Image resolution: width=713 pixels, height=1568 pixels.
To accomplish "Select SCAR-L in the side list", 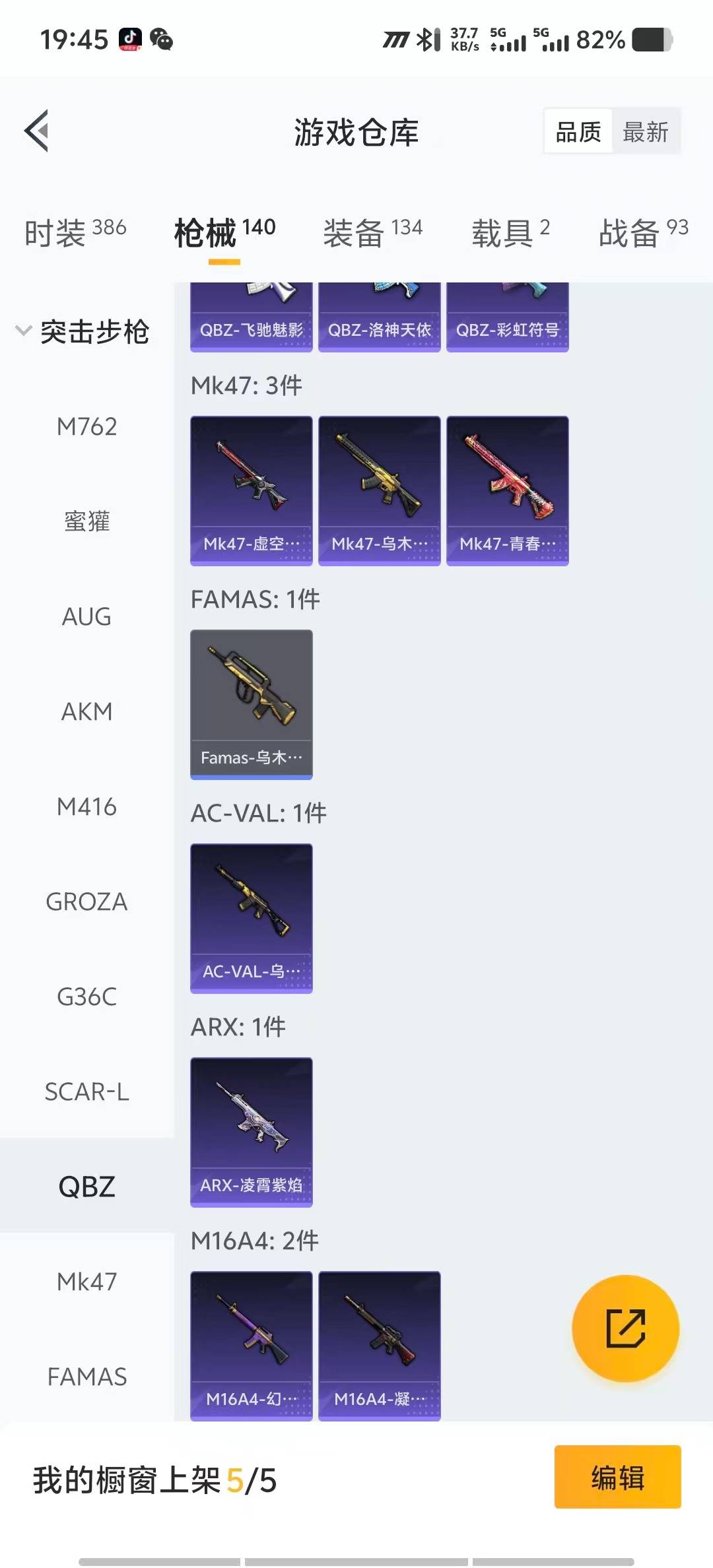I will (86, 1092).
